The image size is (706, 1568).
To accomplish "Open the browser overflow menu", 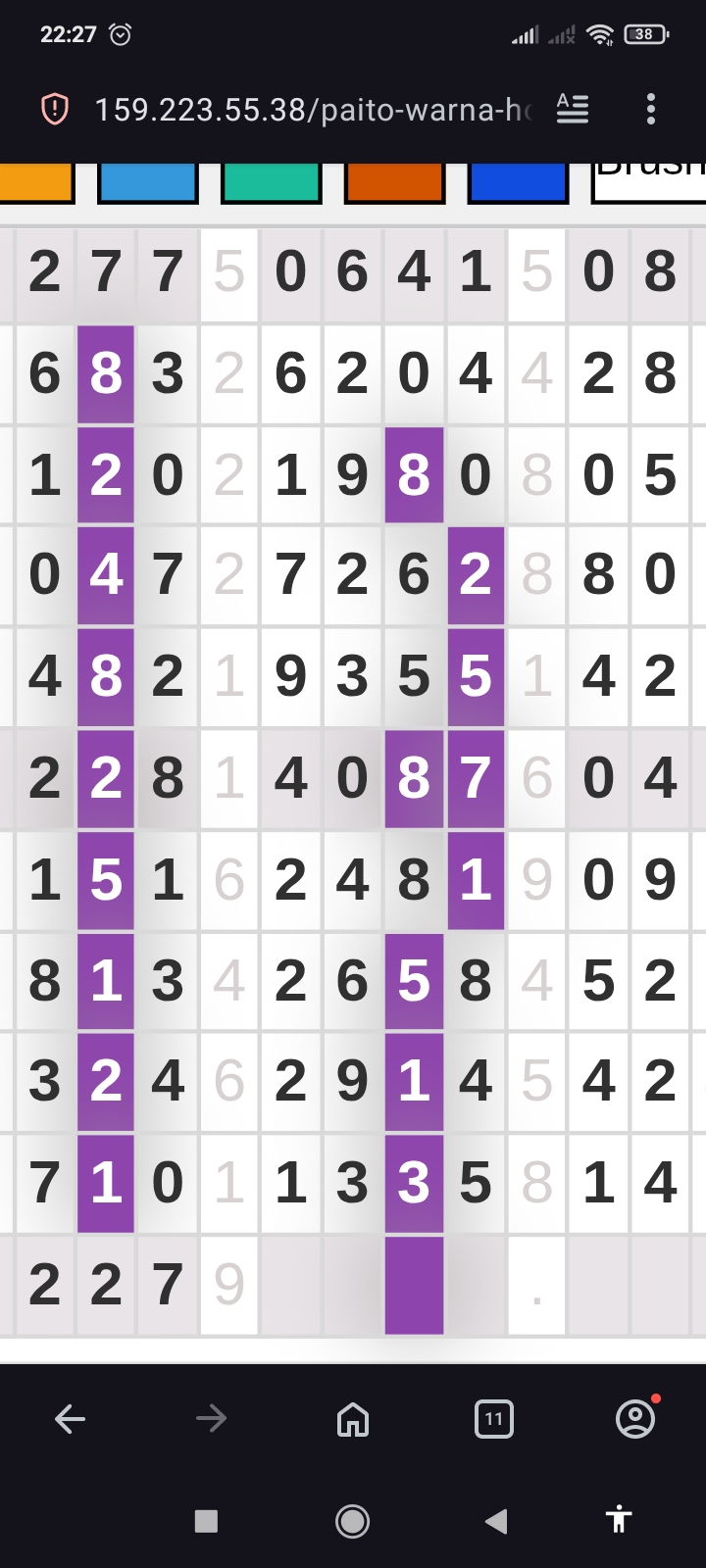I will [651, 109].
